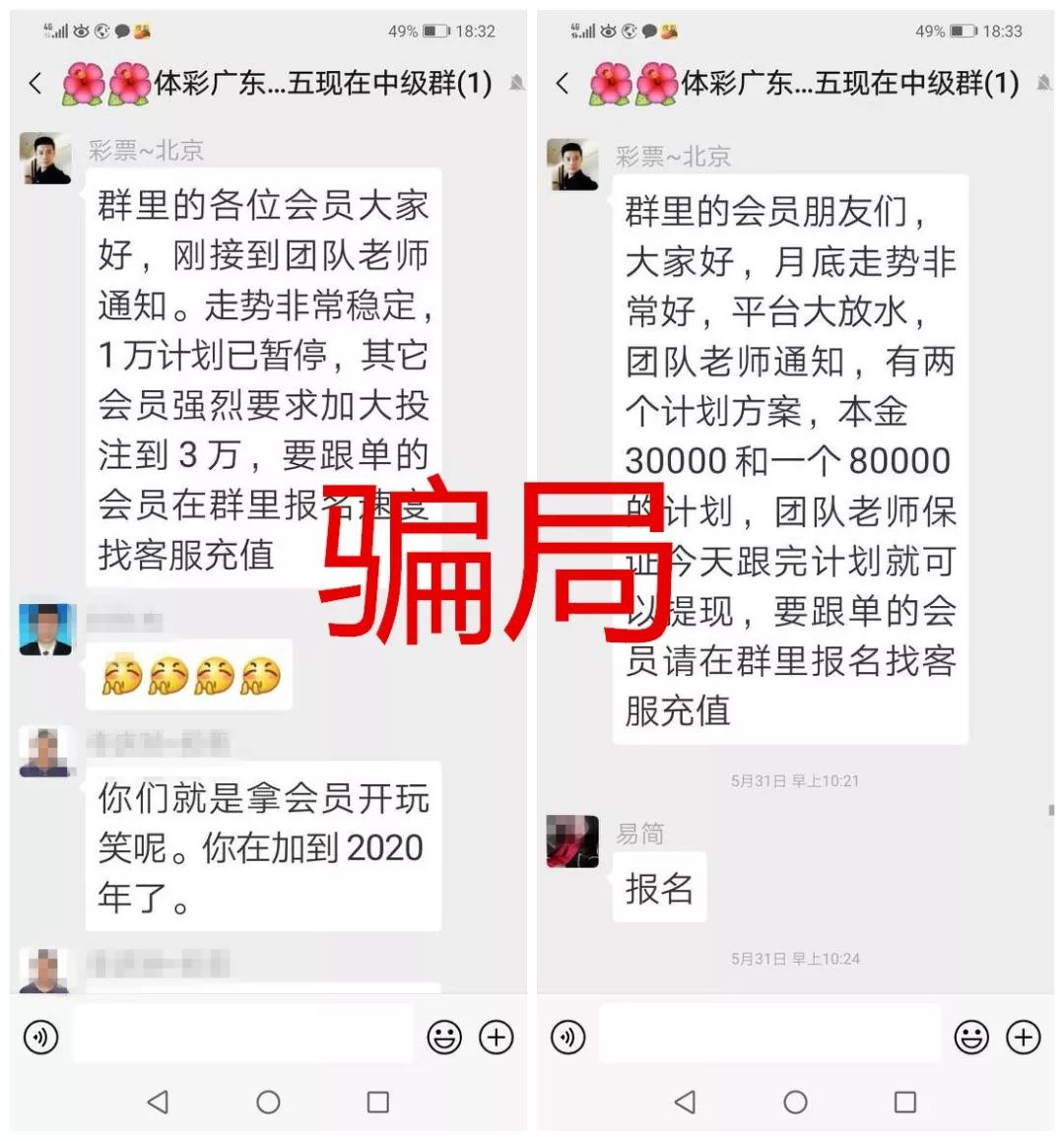Select the voice message icon in the right chat
Screen dimensions: 1064x1141
pos(567,1037)
